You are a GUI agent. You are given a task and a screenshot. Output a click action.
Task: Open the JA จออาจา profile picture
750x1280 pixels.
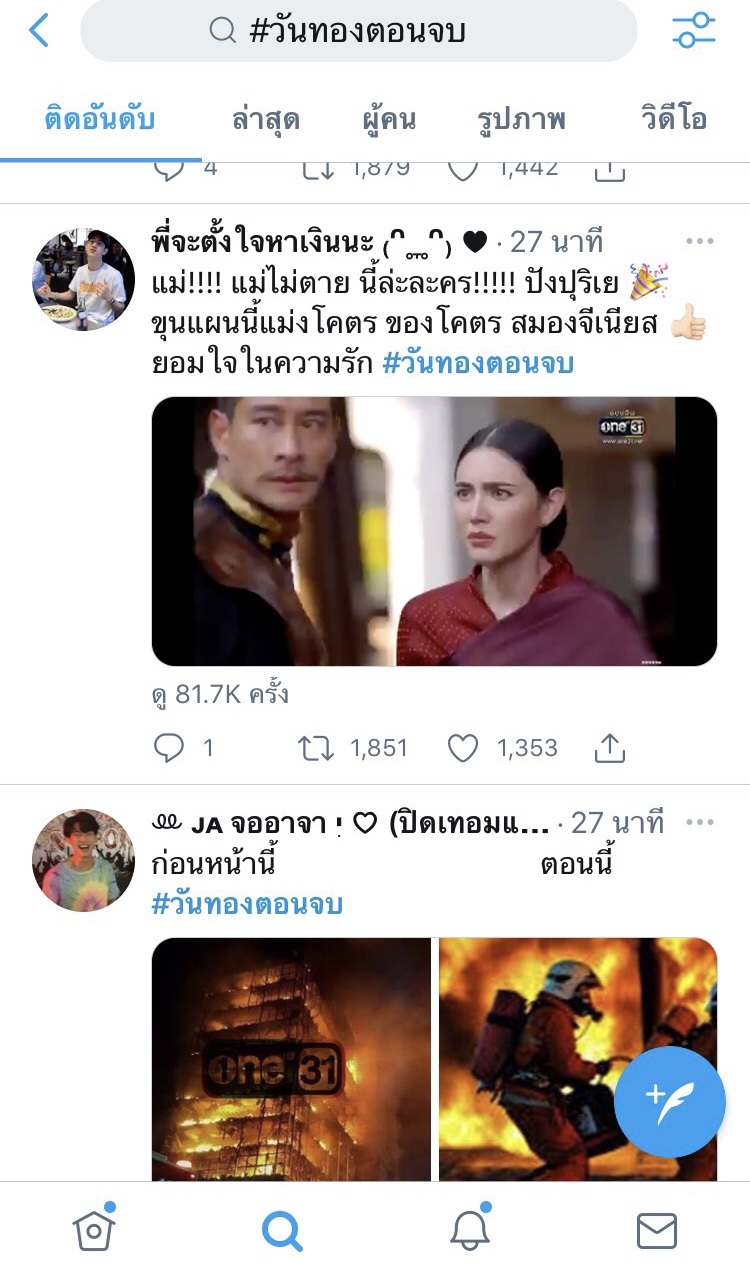click(84, 860)
